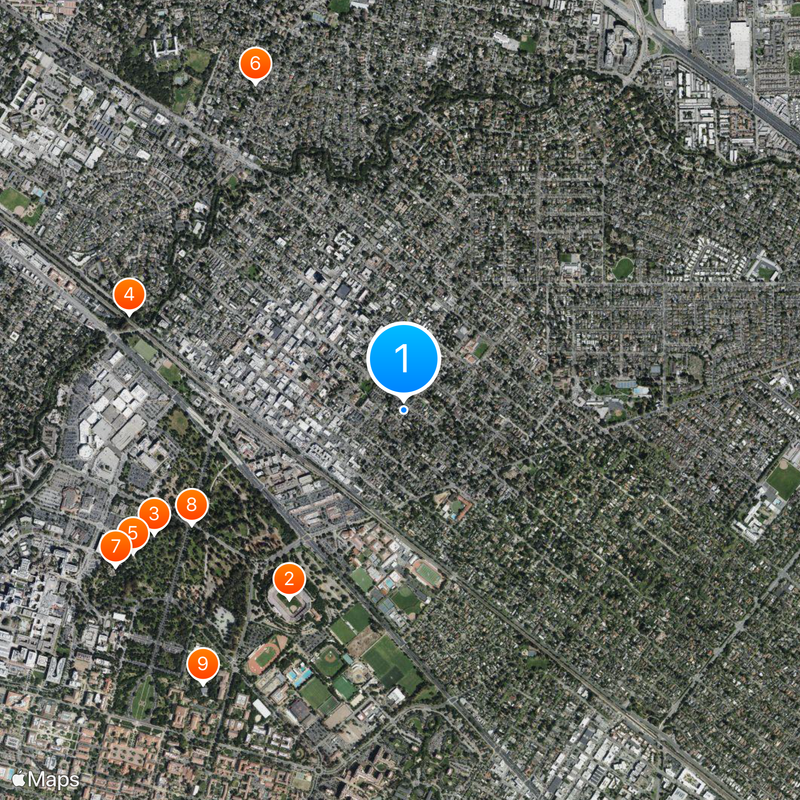Choose the orange pin numbered 7
The width and height of the screenshot is (800, 800).
point(114,546)
